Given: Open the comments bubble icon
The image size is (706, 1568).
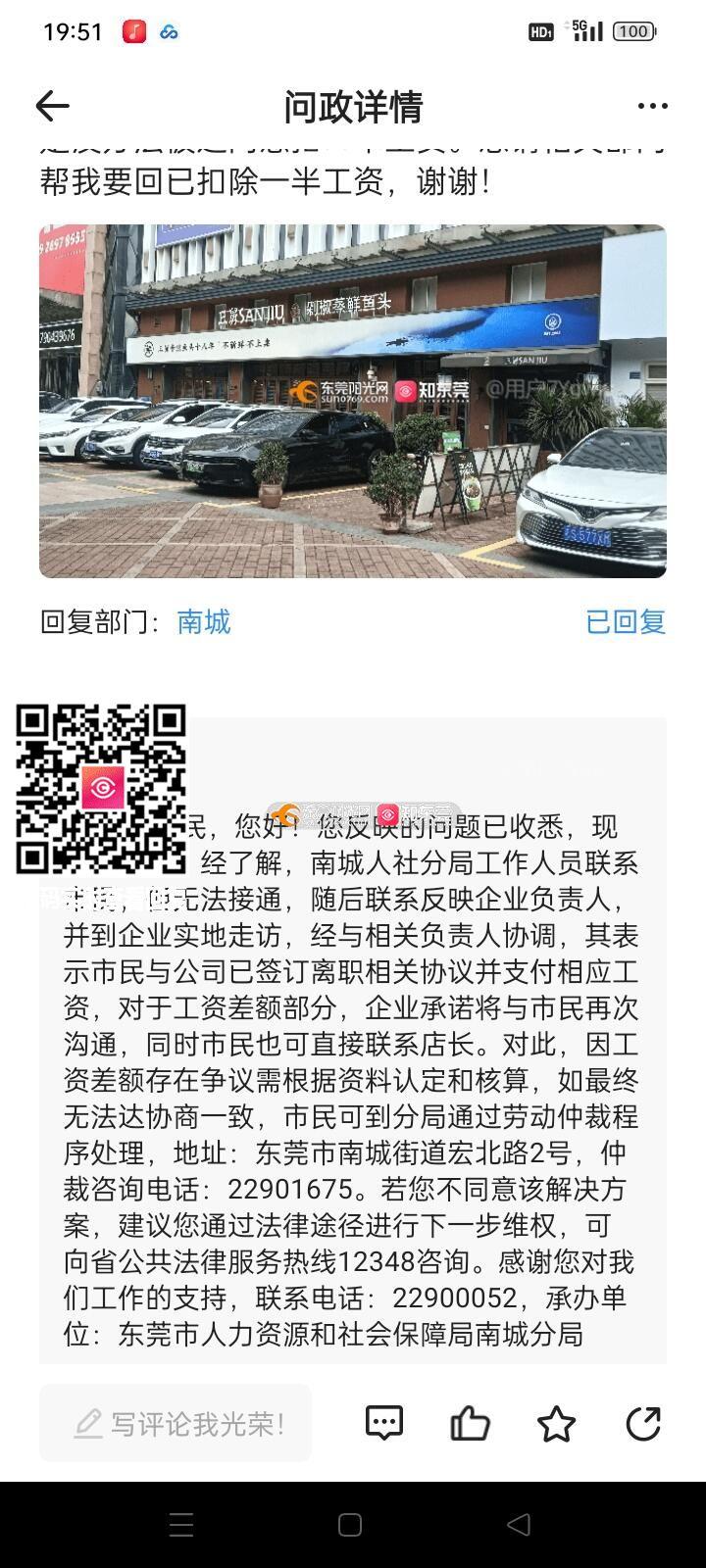Looking at the screenshot, I should [x=383, y=1423].
